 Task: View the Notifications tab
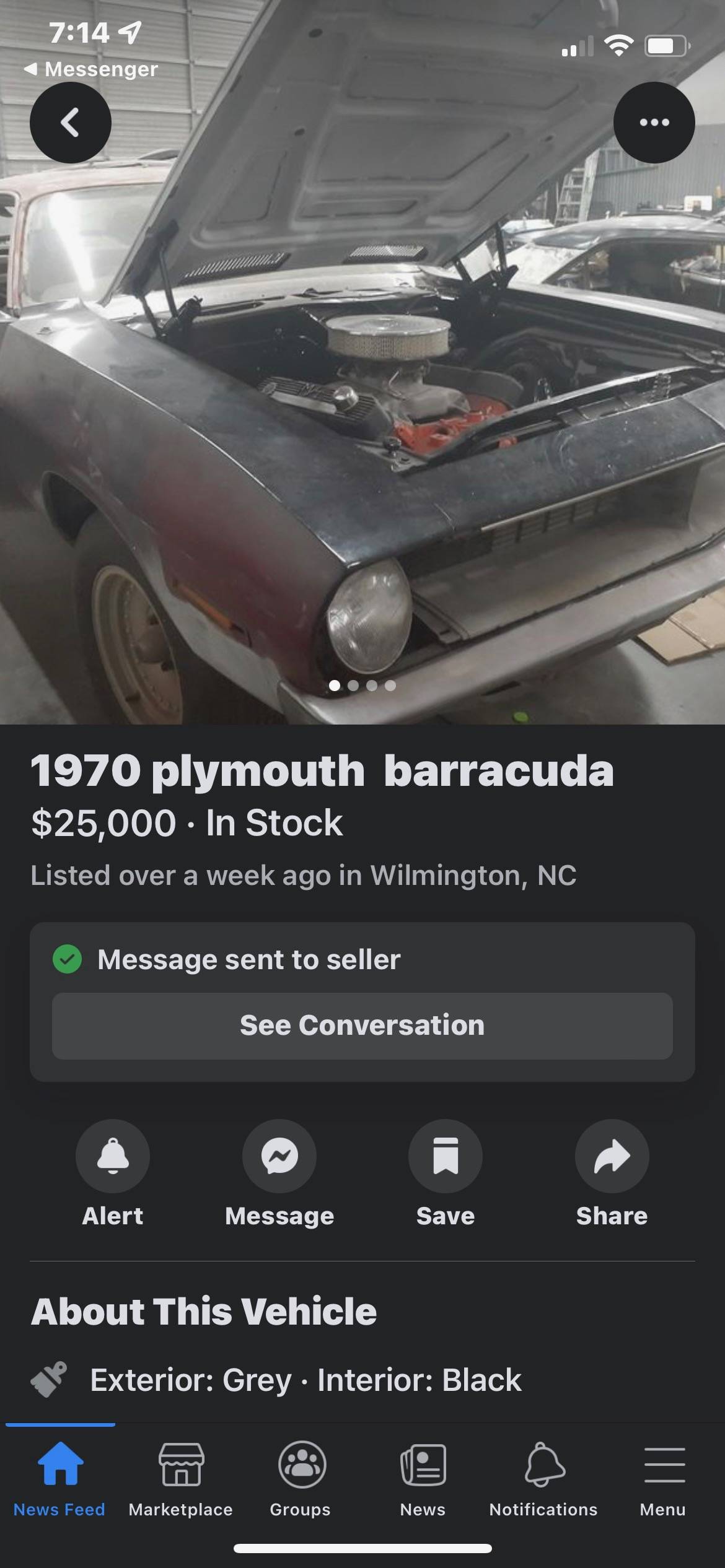[543, 1479]
